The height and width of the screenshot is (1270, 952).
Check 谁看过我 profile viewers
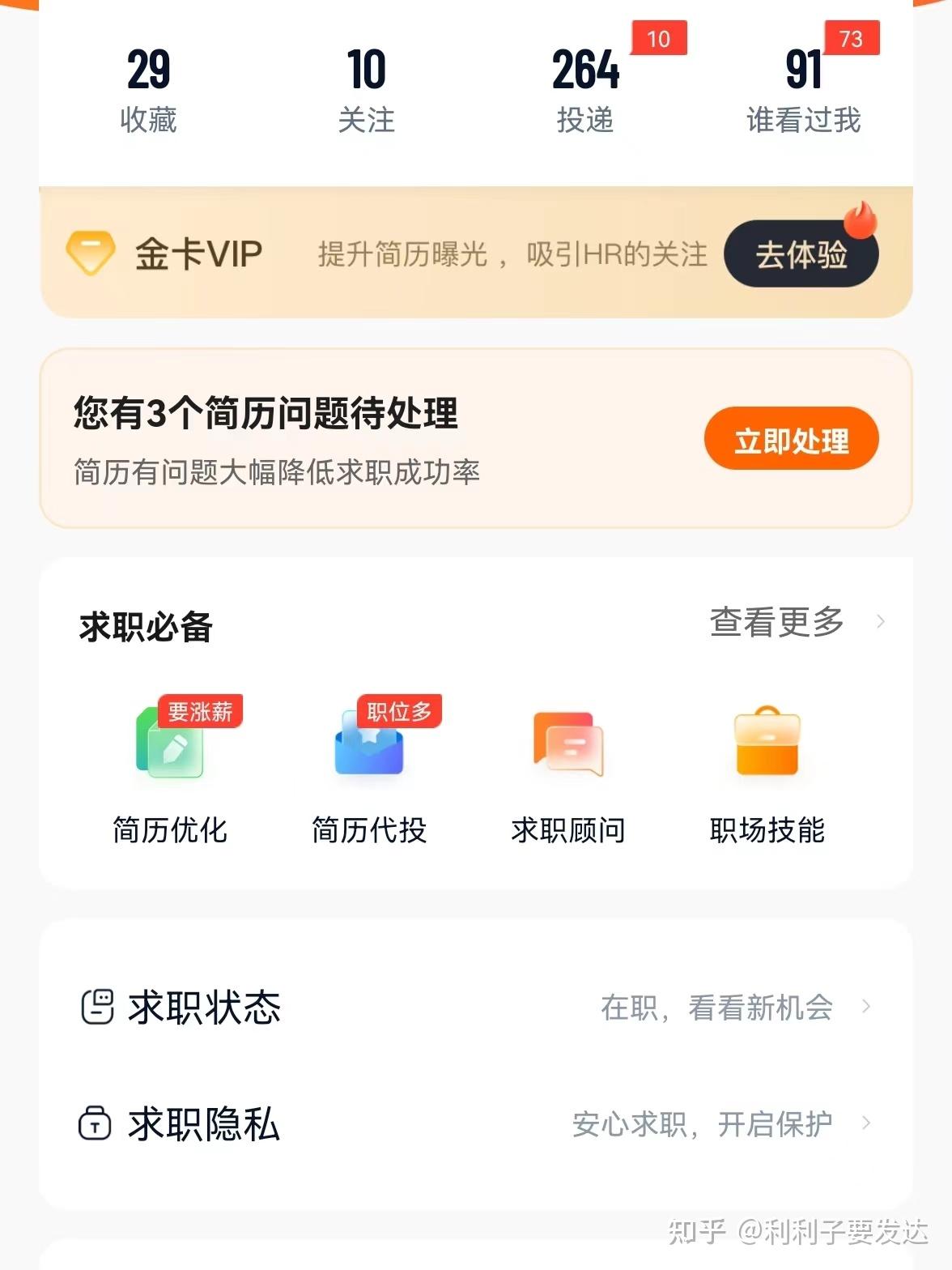[803, 91]
